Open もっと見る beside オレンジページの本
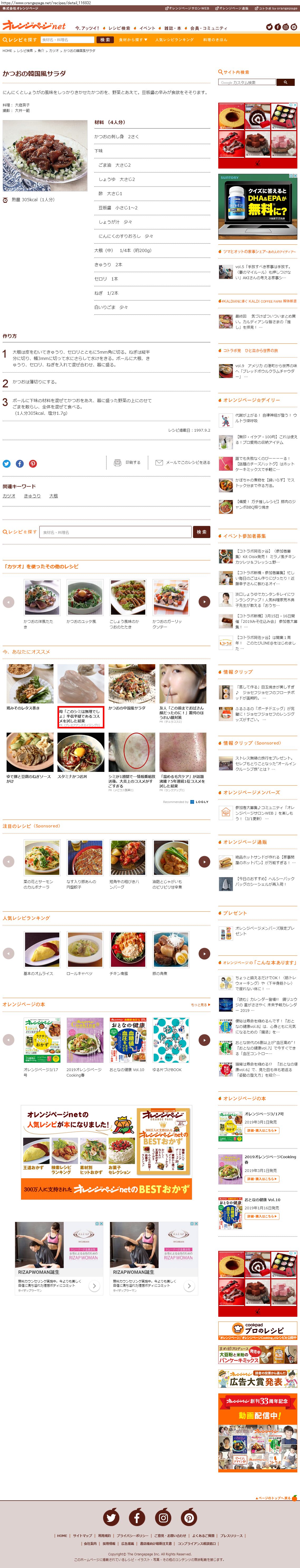Viewport: 300px width, 1568px height. (201, 1005)
